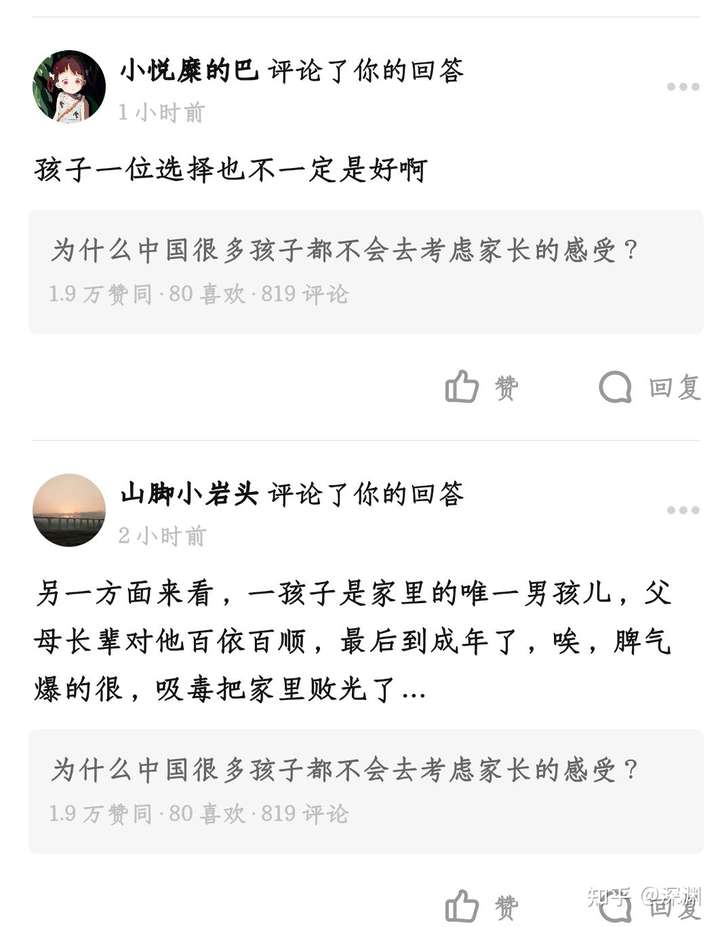The image size is (720, 927).
Task: Open more options for 山脚小岩头's comment
Action: point(683,510)
